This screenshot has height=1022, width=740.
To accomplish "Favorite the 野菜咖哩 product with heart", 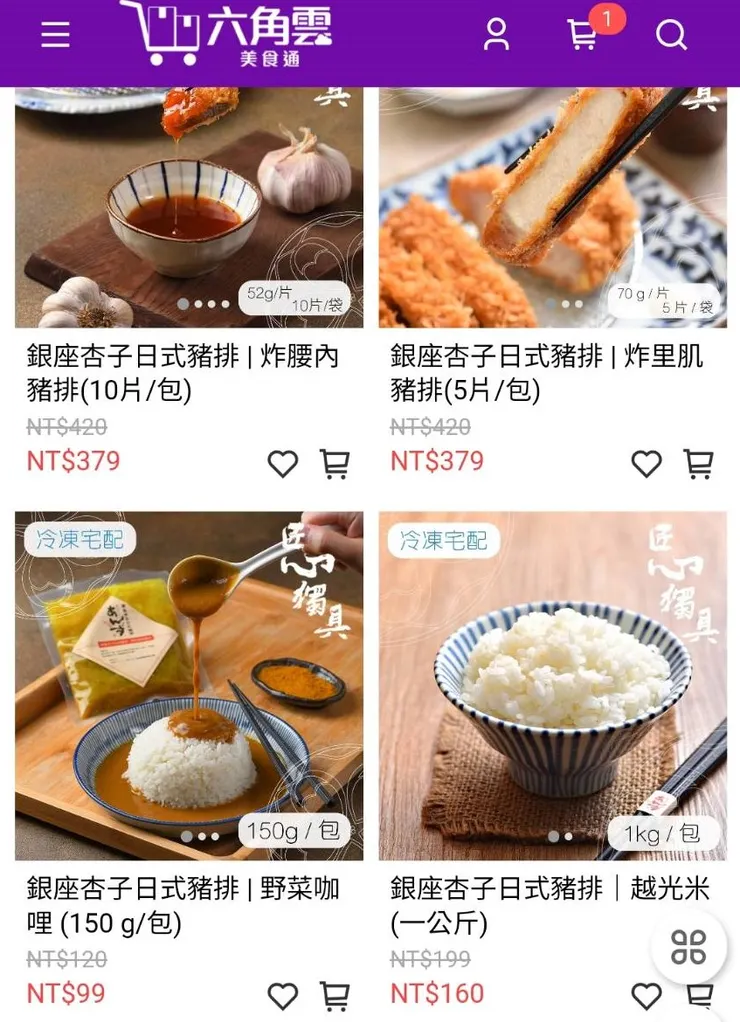I will 283,997.
